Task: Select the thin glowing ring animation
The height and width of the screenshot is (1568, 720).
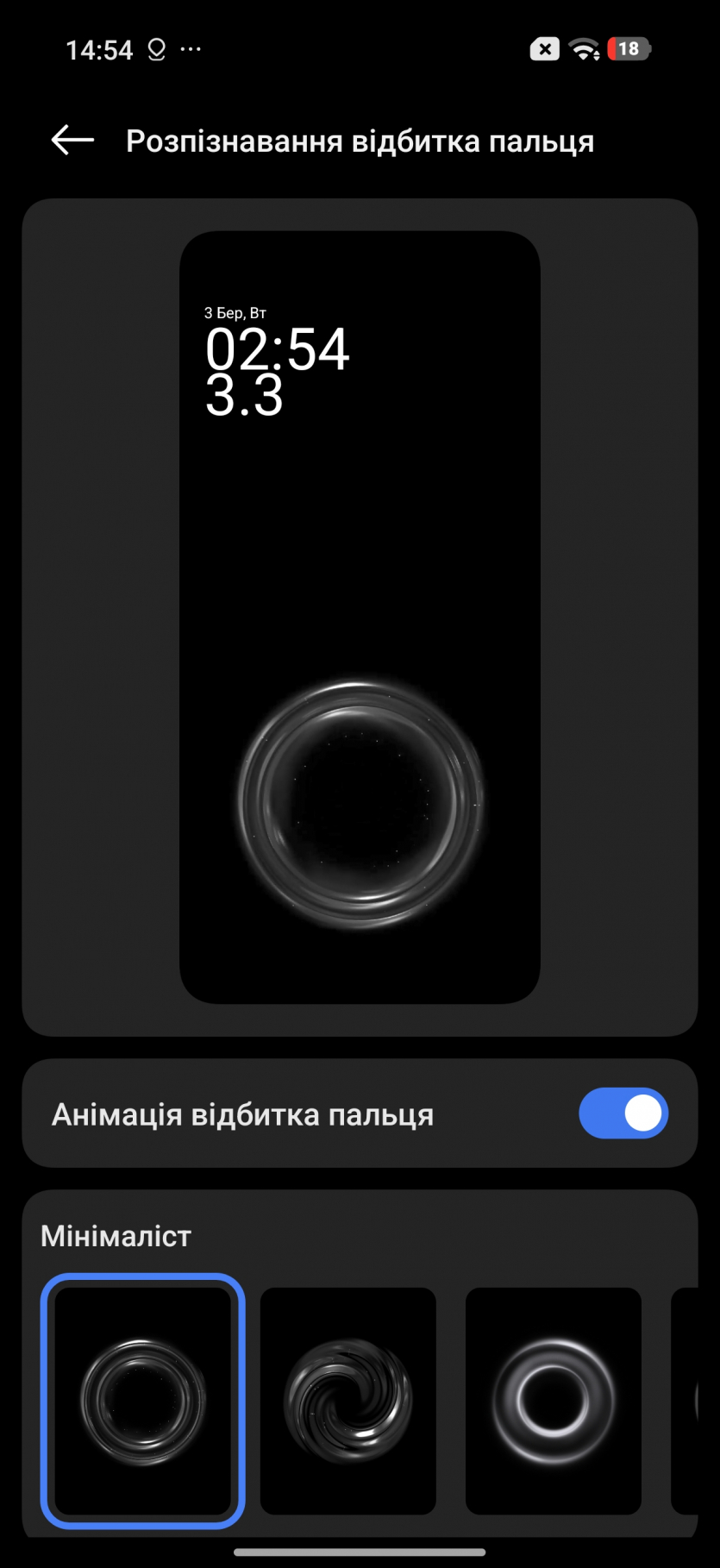Action: point(143,1400)
